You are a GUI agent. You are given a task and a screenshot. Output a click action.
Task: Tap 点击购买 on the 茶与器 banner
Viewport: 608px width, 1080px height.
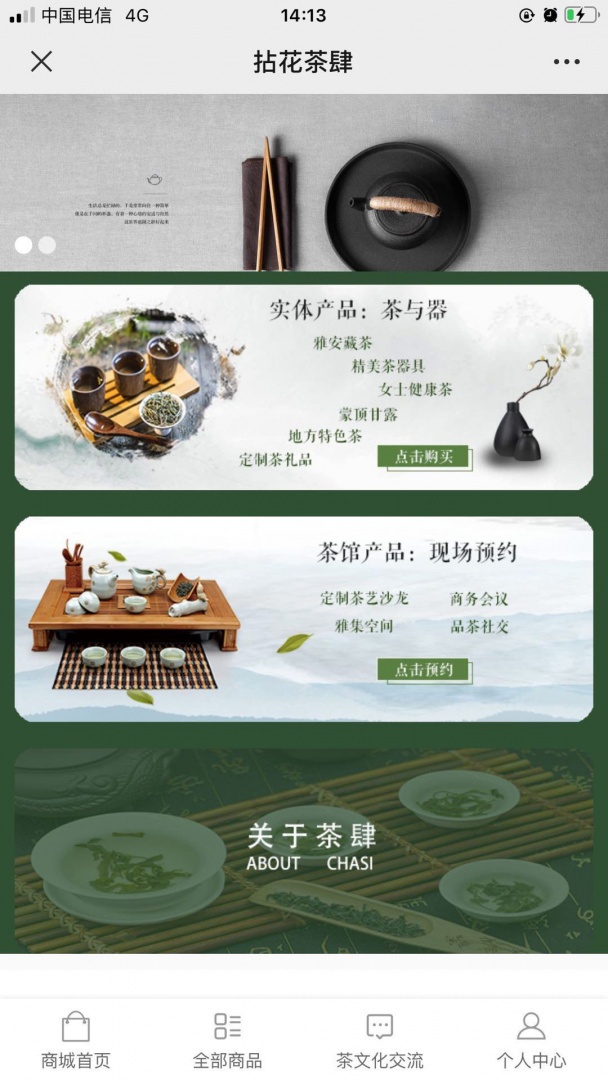pos(424,457)
